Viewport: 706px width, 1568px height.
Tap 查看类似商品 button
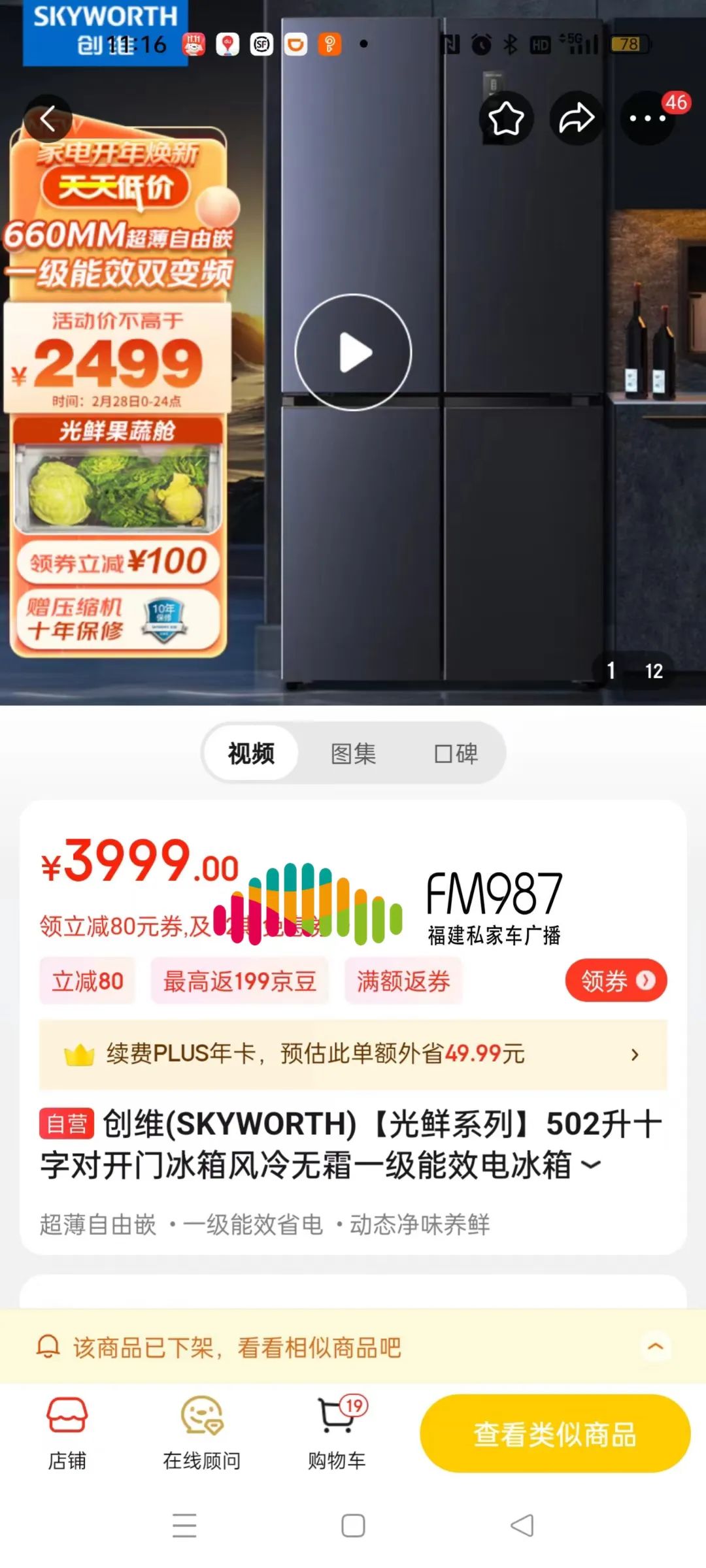555,1433
